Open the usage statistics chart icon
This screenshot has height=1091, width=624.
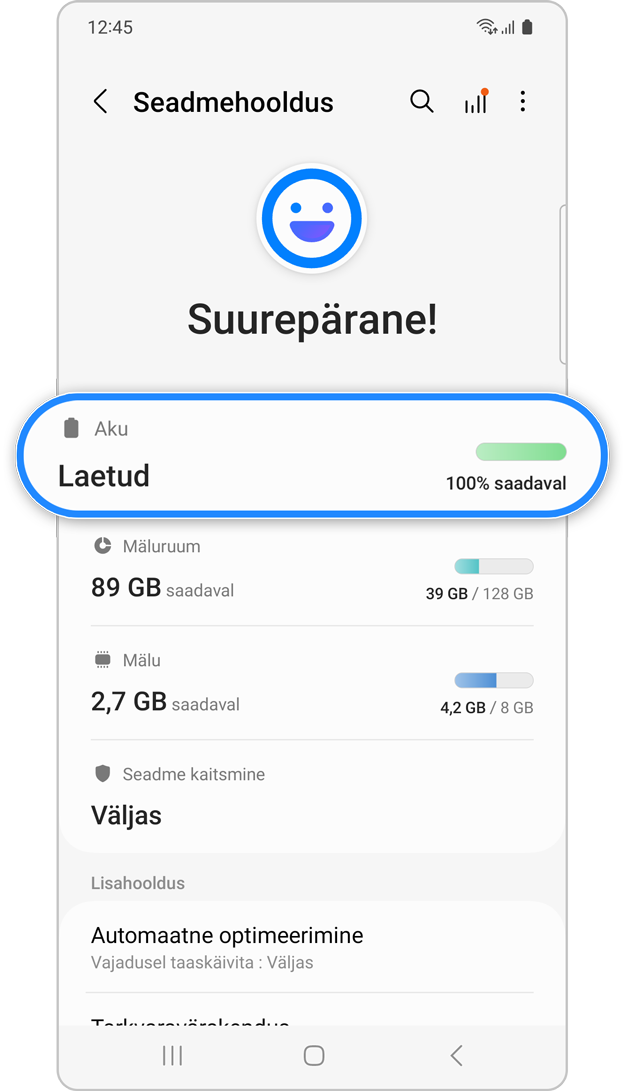[476, 102]
